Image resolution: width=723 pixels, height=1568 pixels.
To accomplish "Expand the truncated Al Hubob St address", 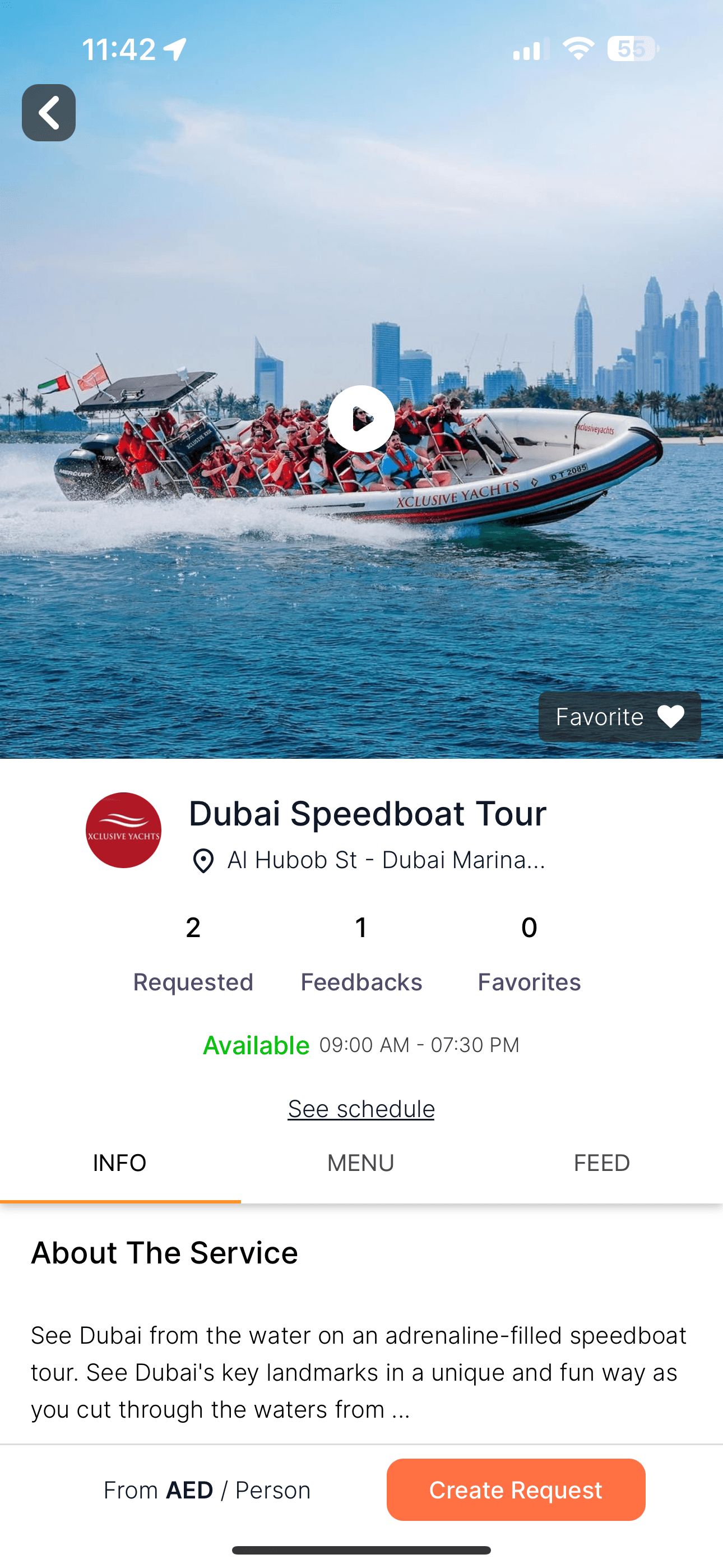I will click(x=386, y=860).
